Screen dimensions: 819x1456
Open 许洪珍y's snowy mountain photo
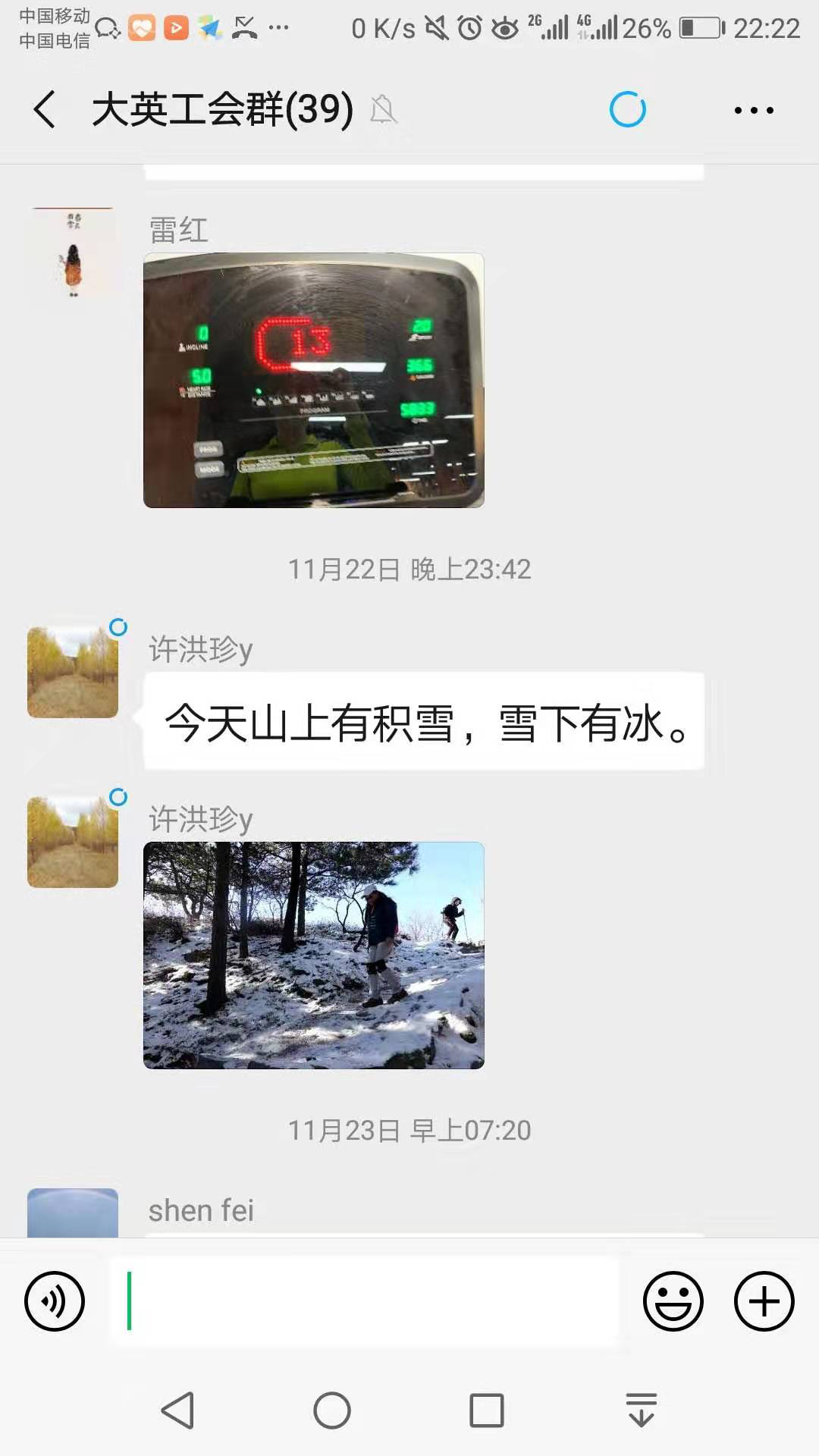point(313,955)
